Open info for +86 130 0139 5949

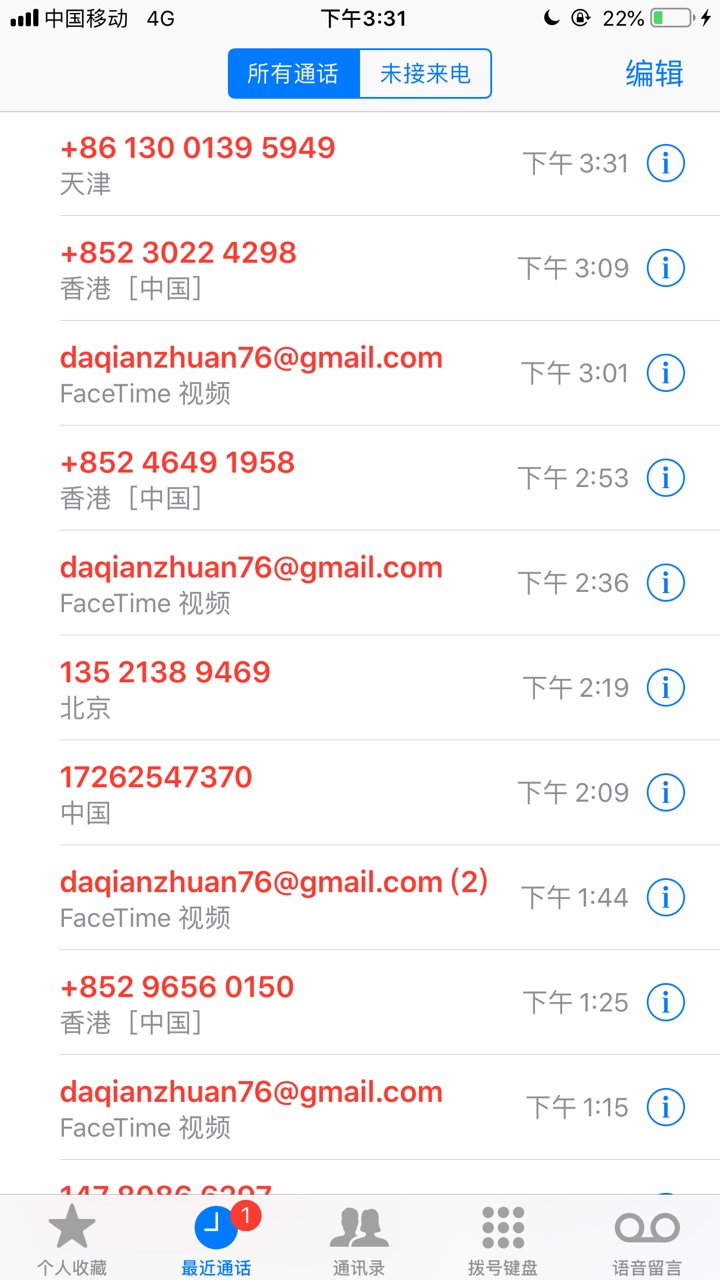click(666, 163)
